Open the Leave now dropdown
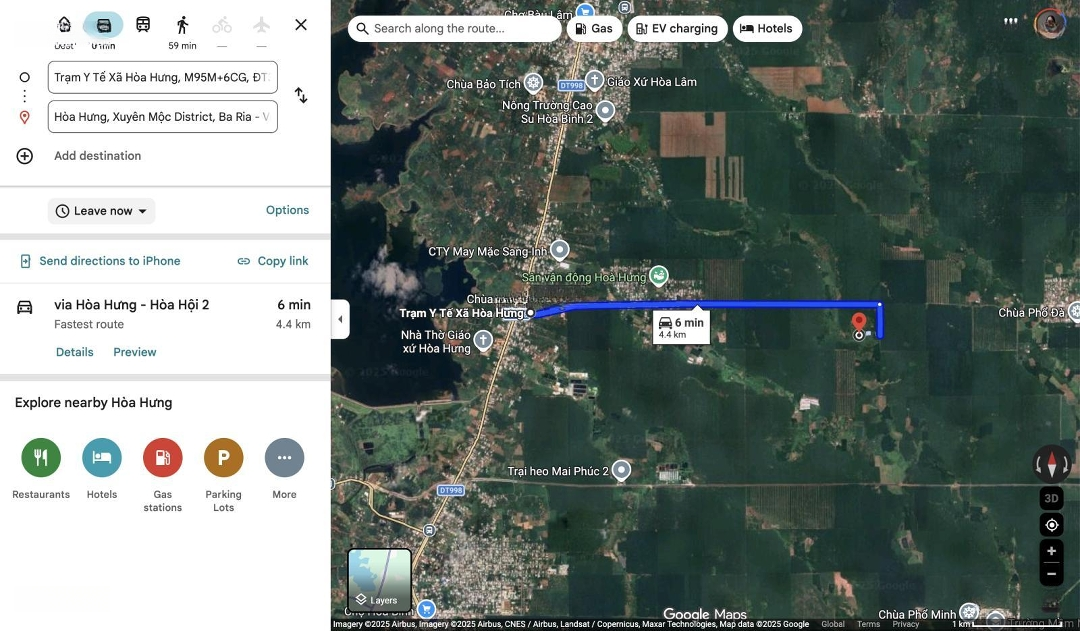Screen dimensions: 1080x631 pos(102,211)
